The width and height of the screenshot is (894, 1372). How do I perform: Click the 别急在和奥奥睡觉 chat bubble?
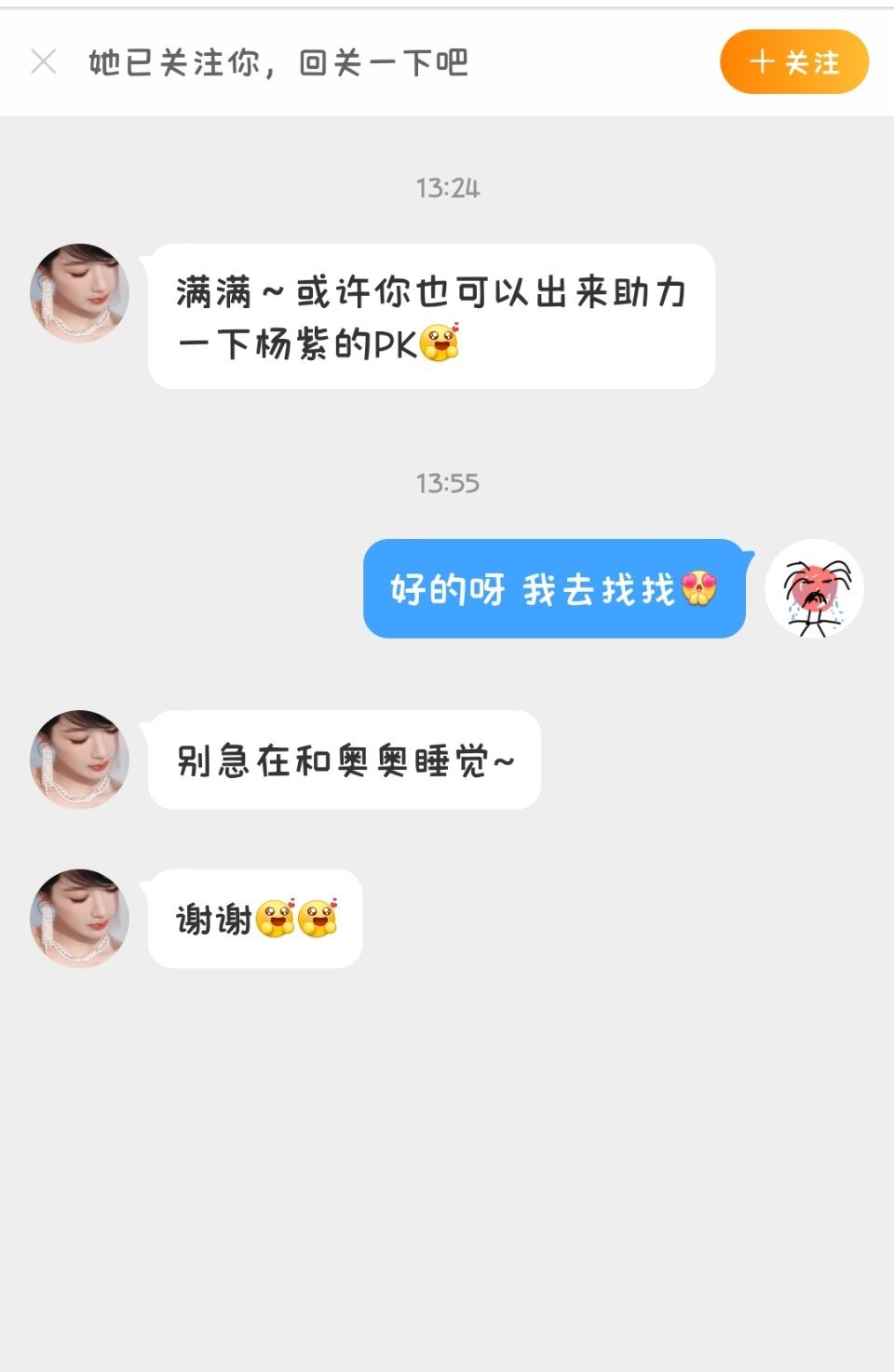point(345,760)
